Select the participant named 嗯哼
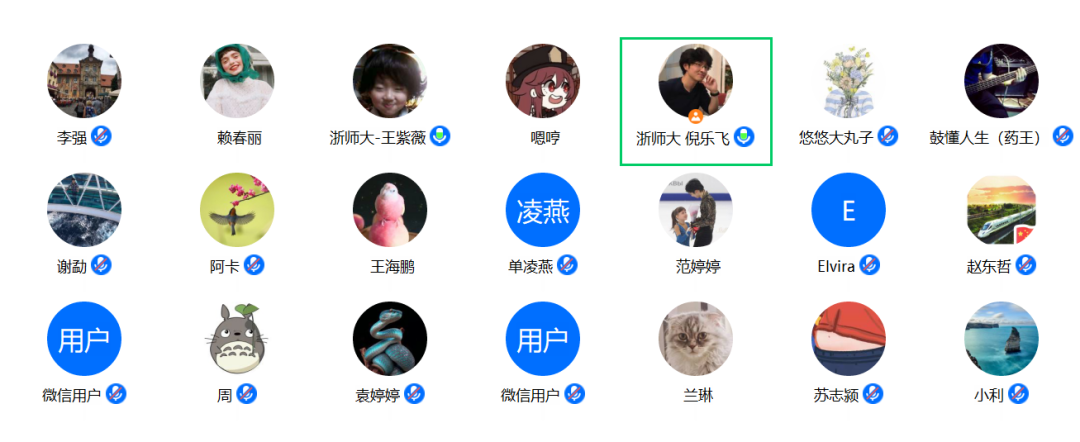This screenshot has height=442, width=1080. pos(543,82)
